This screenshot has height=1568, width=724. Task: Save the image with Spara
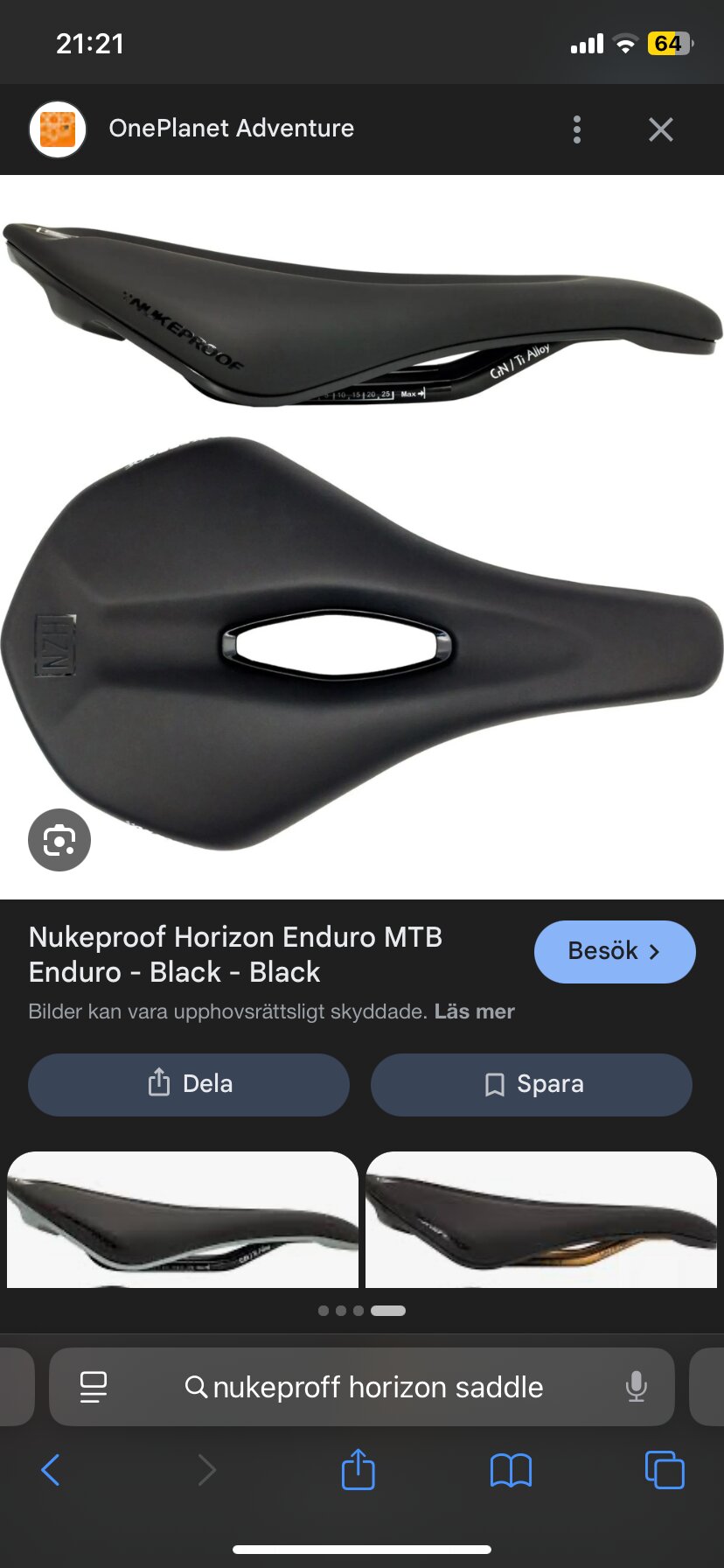tap(532, 1084)
